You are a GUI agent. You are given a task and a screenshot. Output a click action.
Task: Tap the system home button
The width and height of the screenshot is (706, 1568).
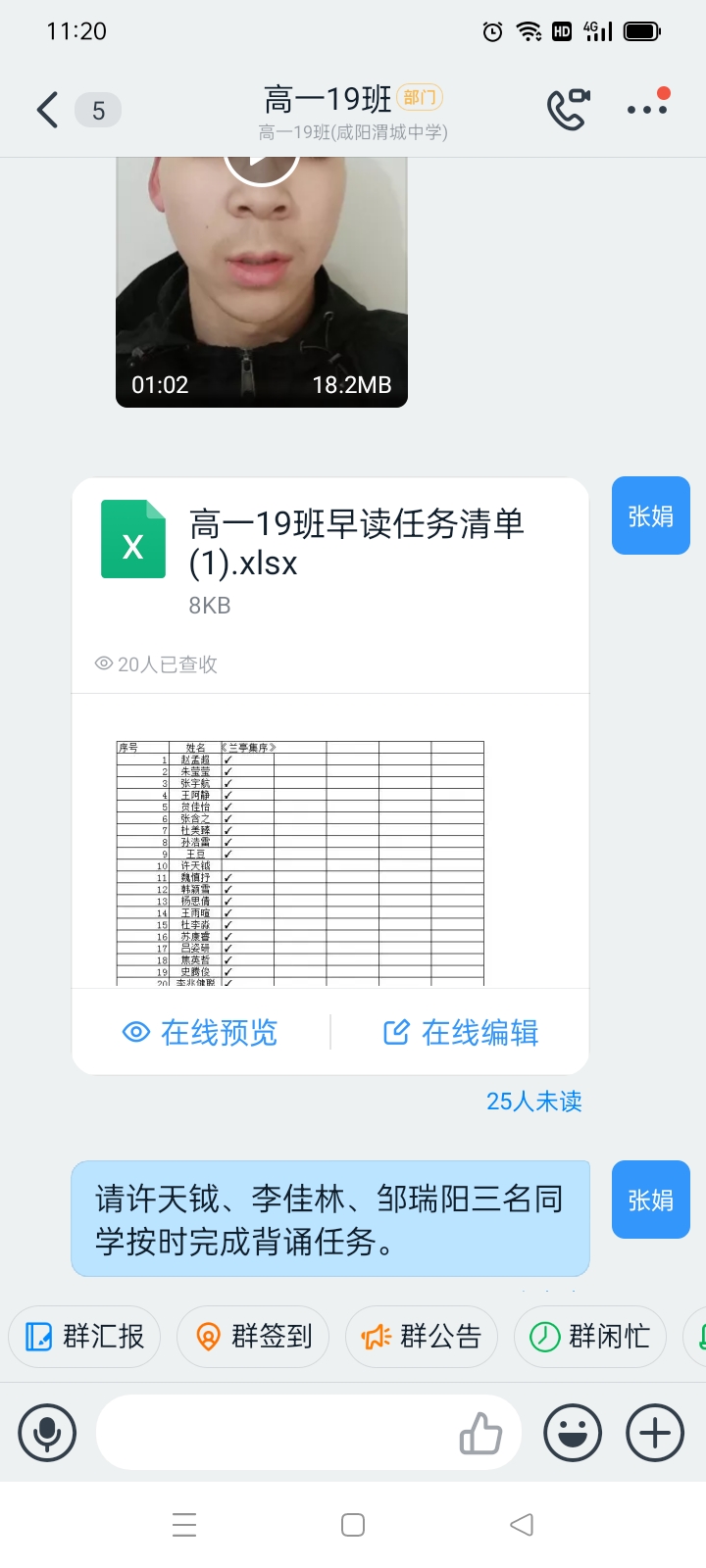(353, 1525)
